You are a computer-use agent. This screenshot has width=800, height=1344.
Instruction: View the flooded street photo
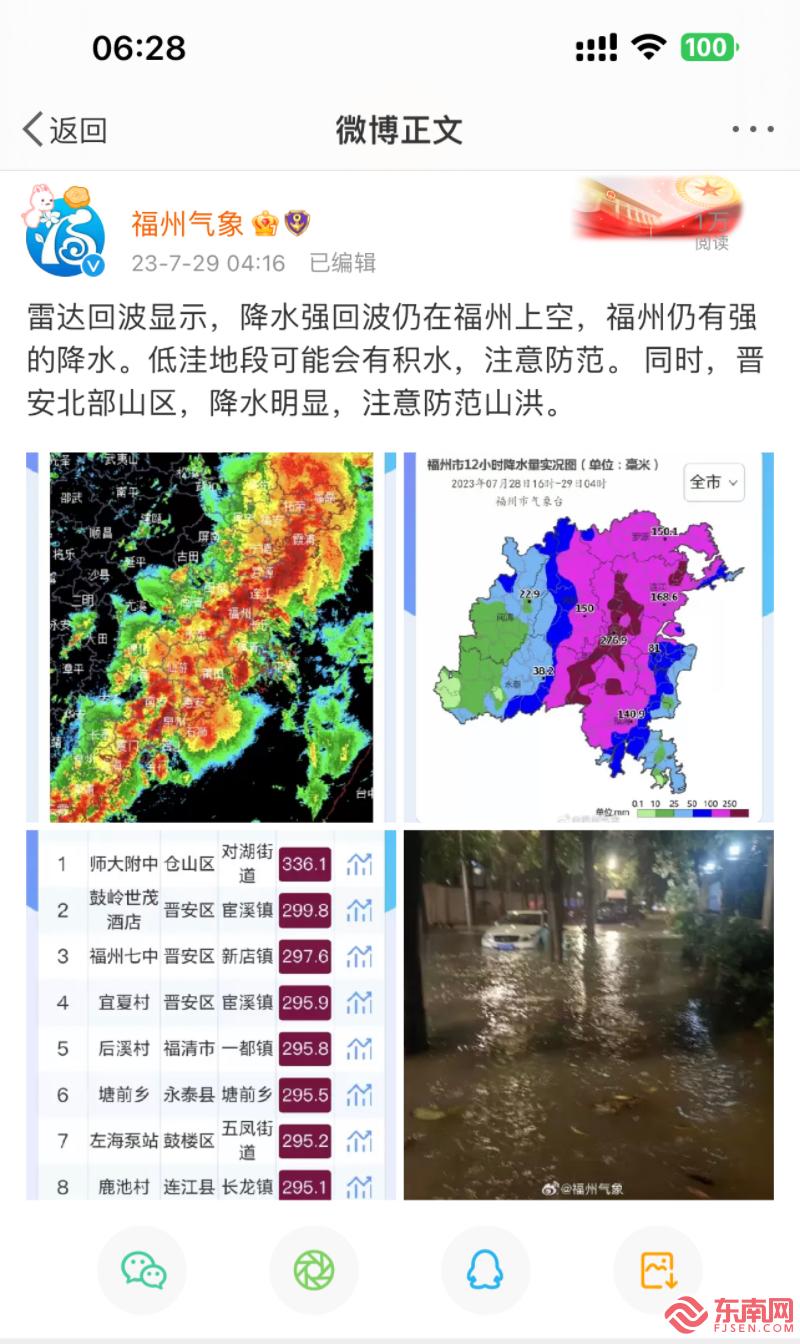[588, 1014]
